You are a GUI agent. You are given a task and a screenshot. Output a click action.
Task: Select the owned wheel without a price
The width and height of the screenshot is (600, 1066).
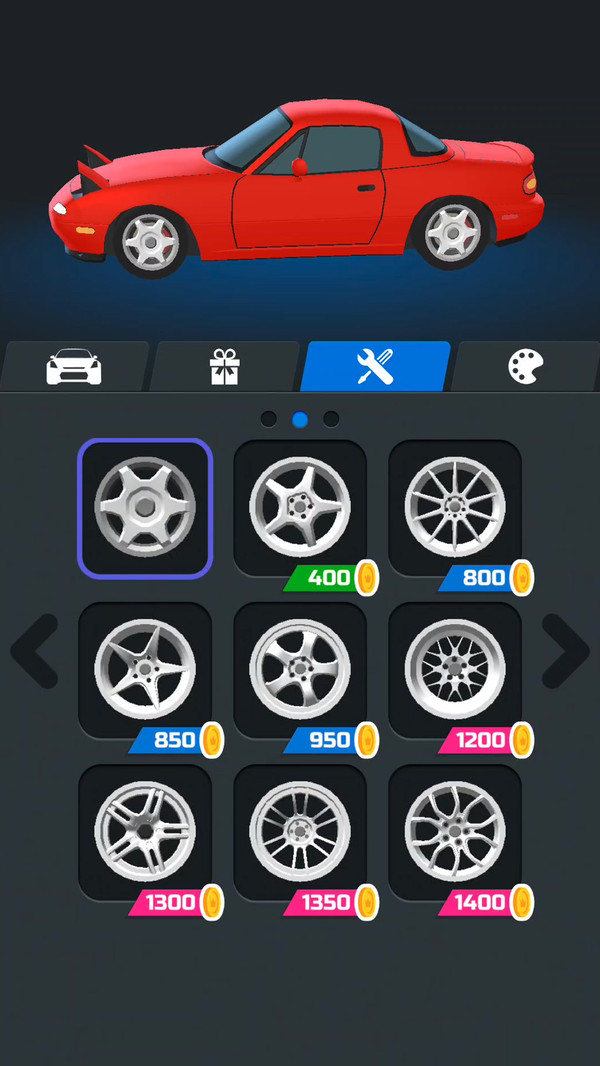point(145,508)
